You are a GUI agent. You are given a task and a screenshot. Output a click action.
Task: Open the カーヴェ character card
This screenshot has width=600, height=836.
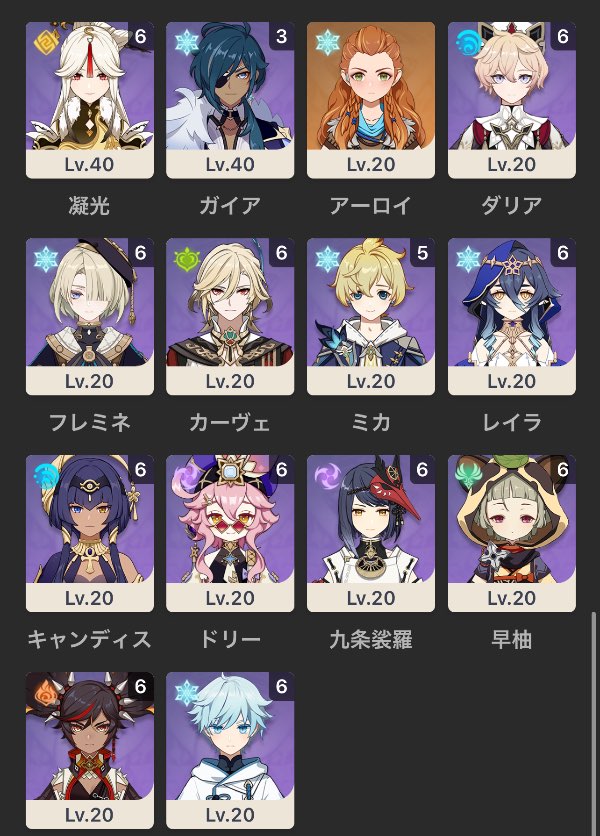[230, 316]
